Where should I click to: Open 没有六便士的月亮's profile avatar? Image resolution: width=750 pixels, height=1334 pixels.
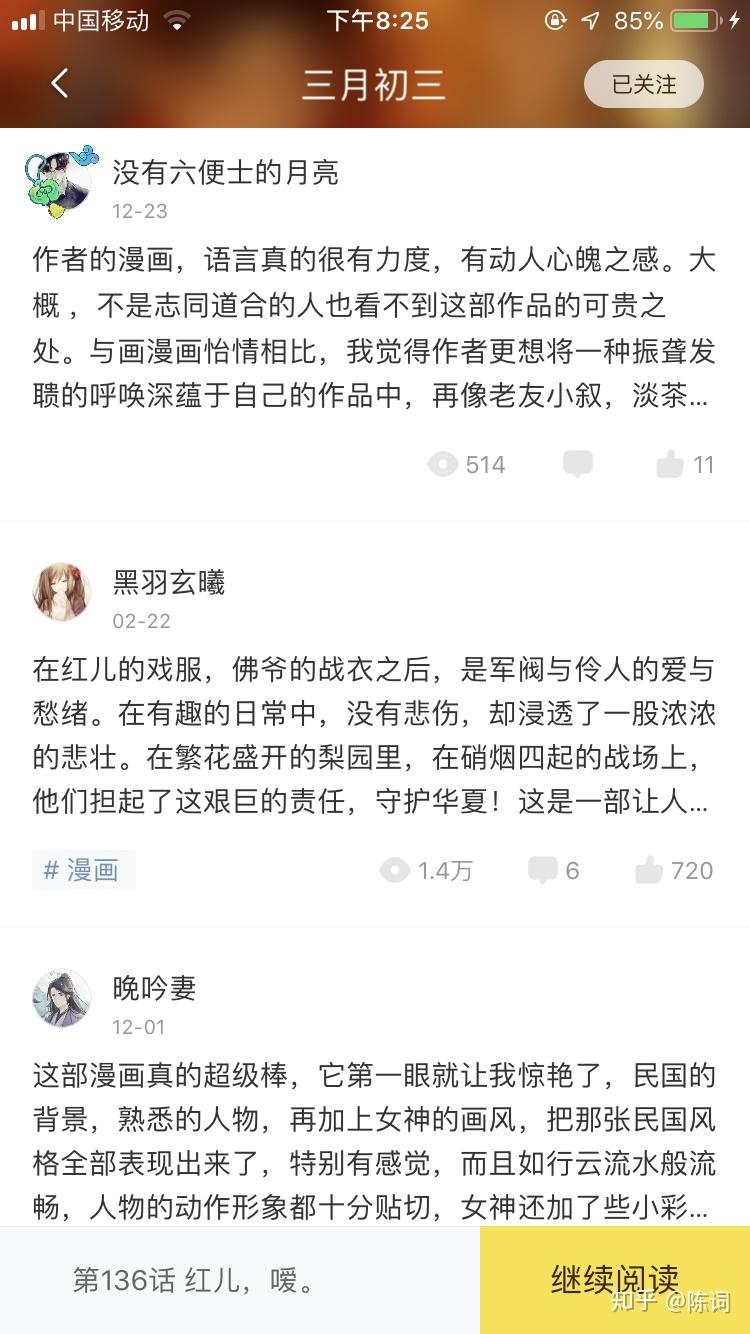pyautogui.click(x=61, y=183)
